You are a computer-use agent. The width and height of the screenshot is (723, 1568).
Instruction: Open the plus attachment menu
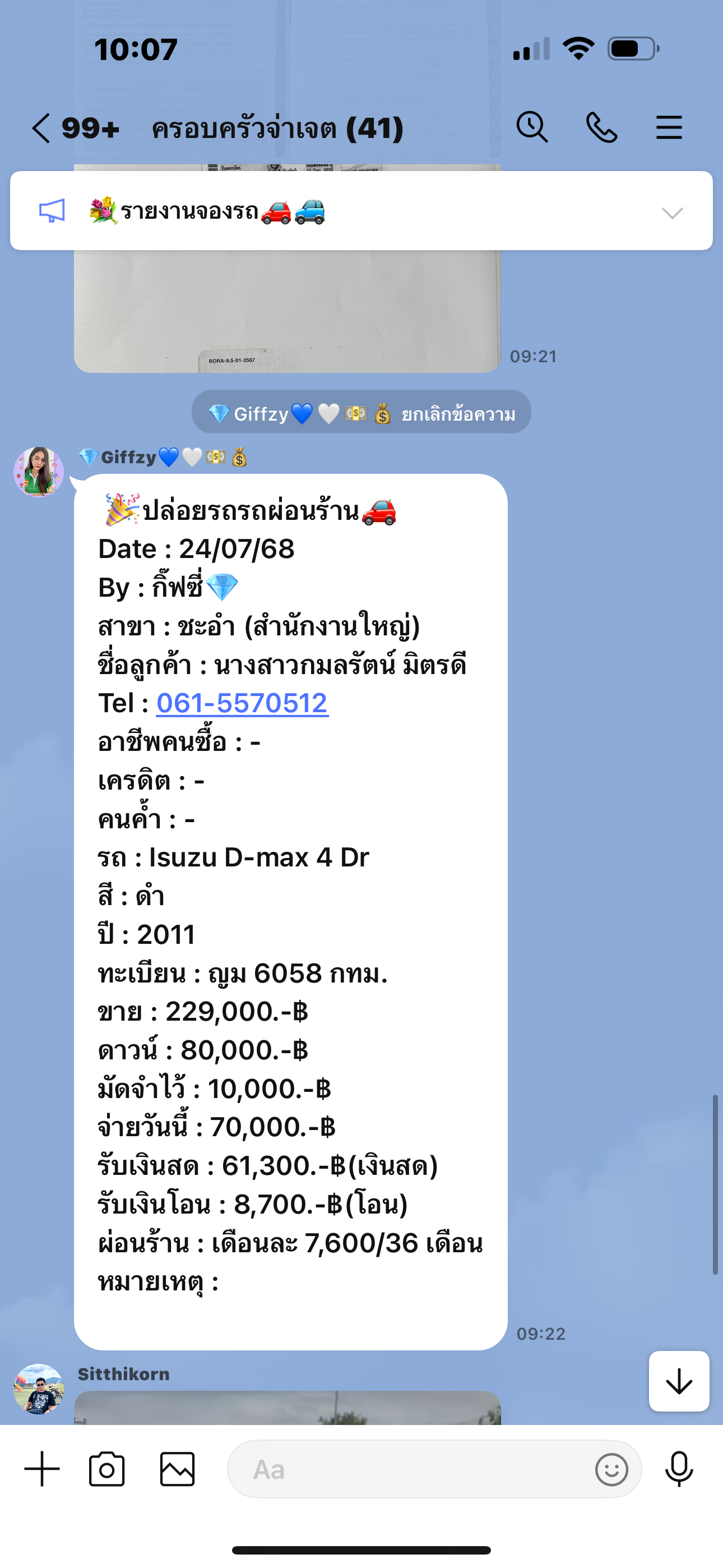click(x=42, y=1469)
